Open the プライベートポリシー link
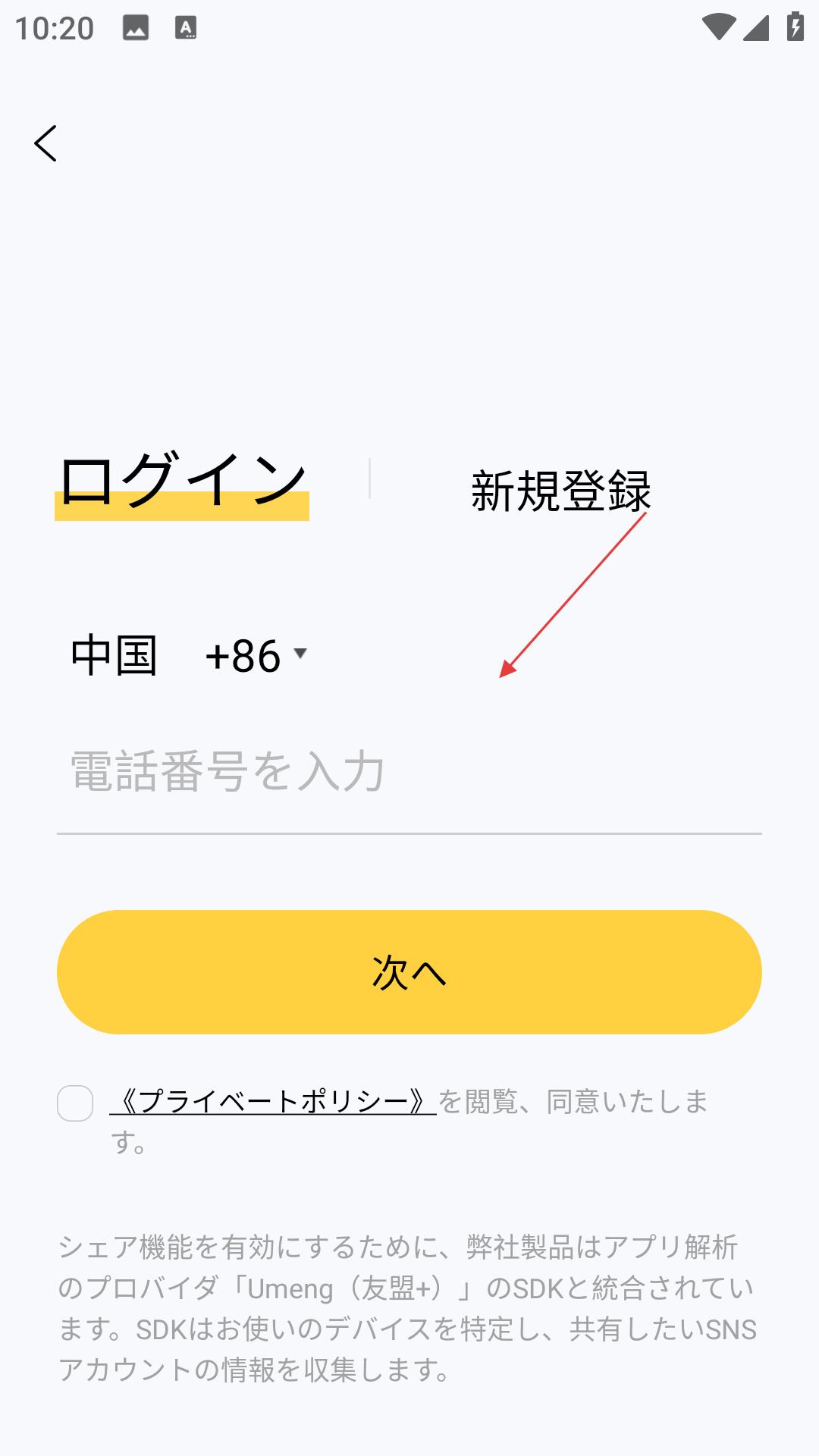The image size is (819, 1456). 273,1101
